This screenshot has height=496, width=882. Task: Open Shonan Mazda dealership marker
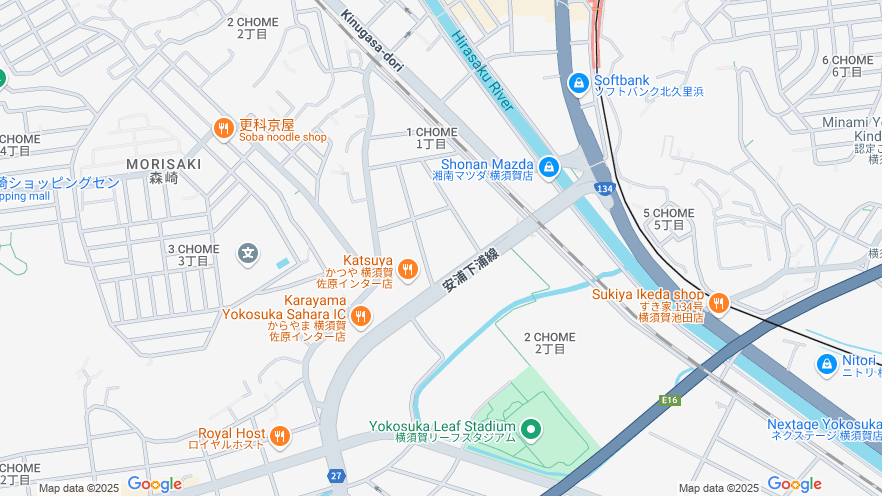click(548, 167)
